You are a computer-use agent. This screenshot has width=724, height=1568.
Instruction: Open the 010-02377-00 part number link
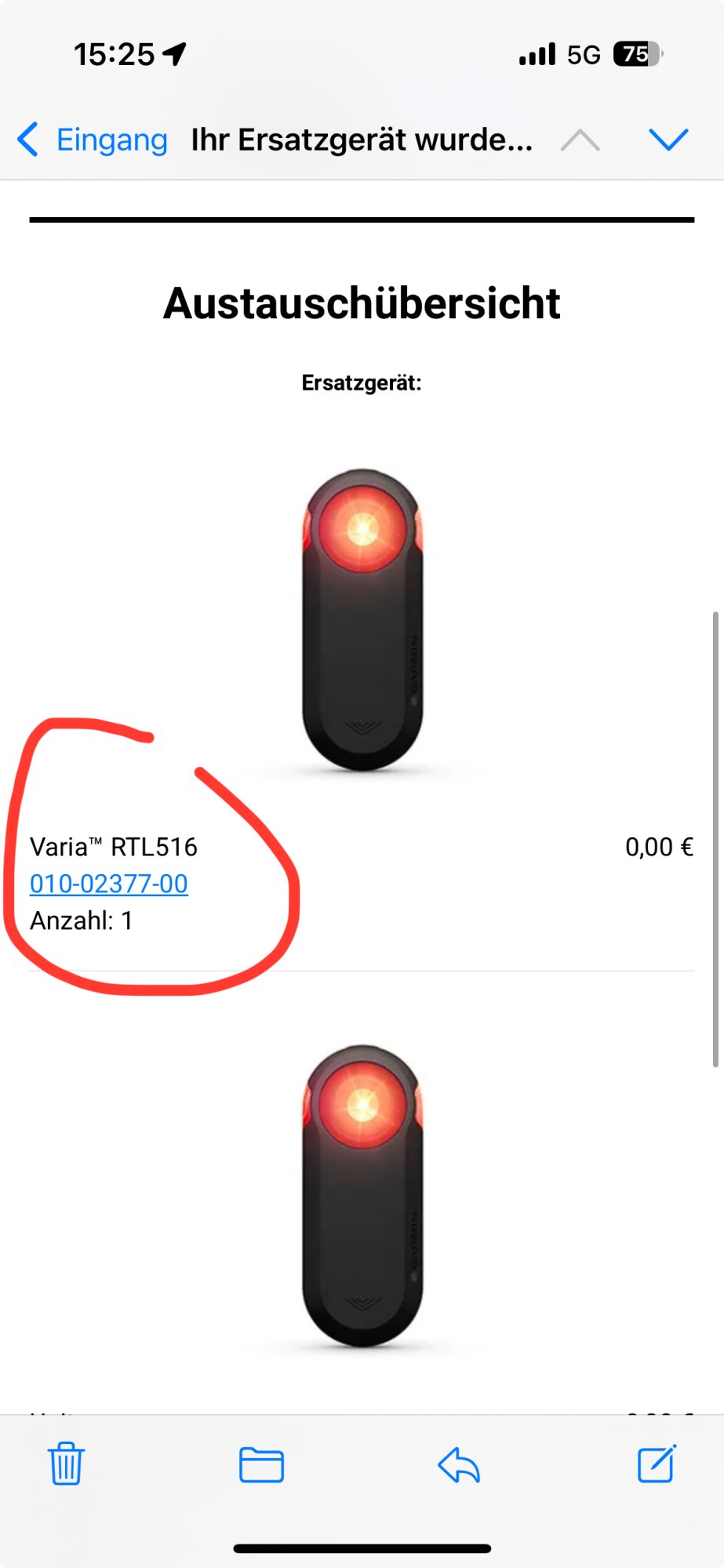pyautogui.click(x=109, y=884)
